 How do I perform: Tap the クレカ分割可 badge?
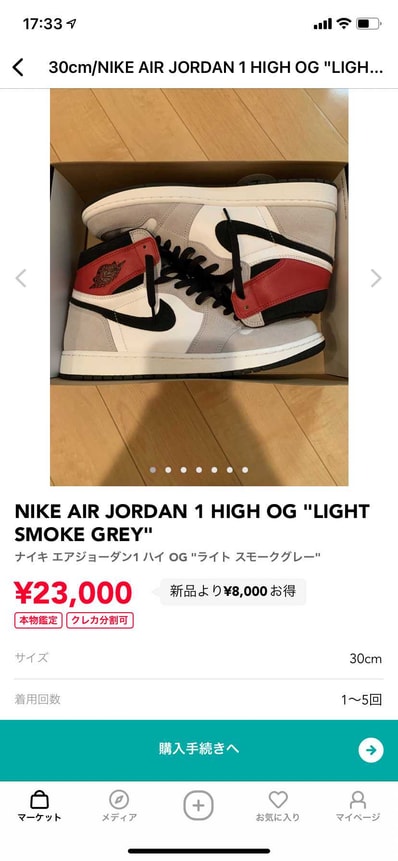pos(100,621)
